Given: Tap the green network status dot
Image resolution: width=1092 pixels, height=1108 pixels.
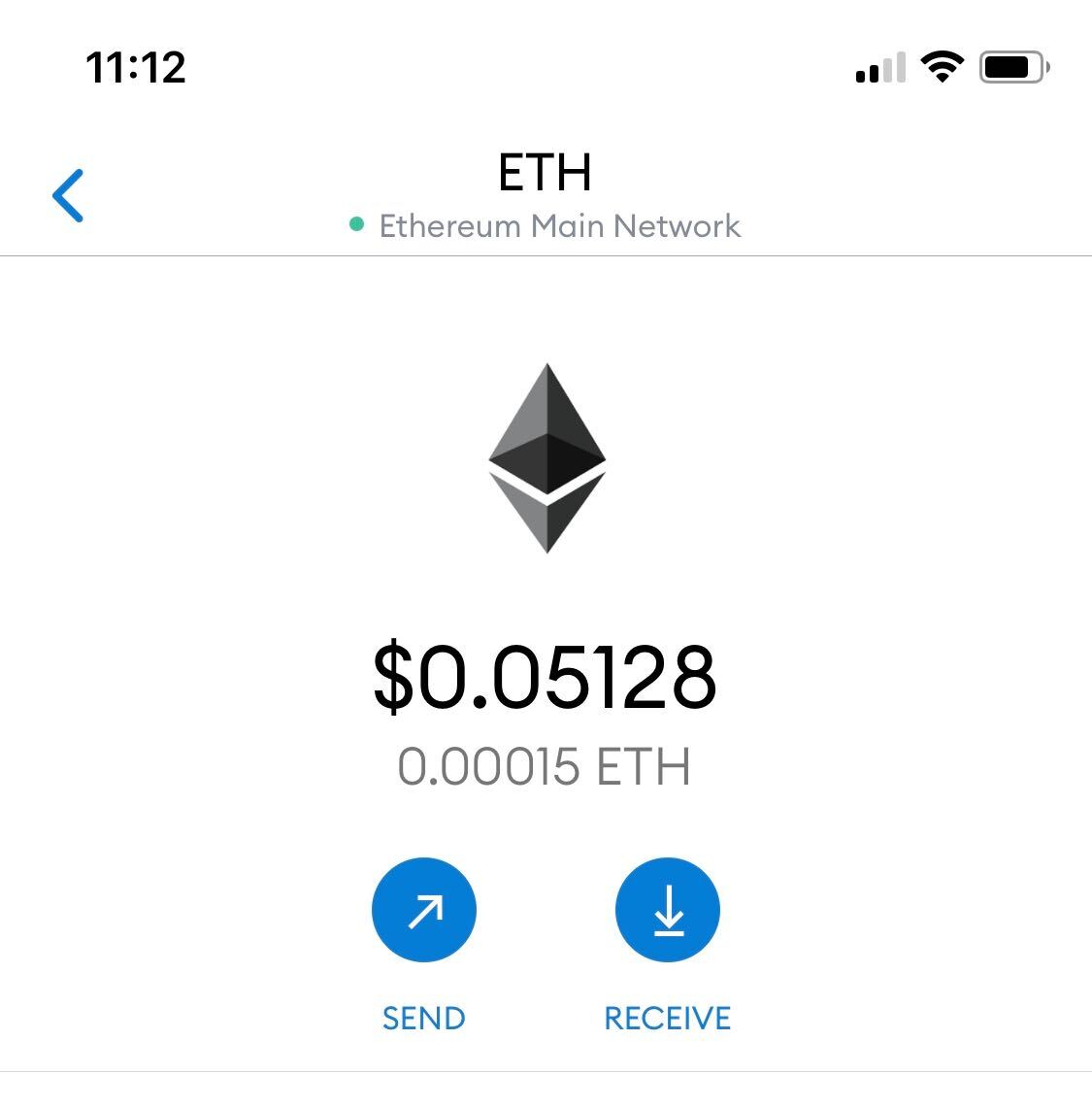Looking at the screenshot, I should 354,223.
